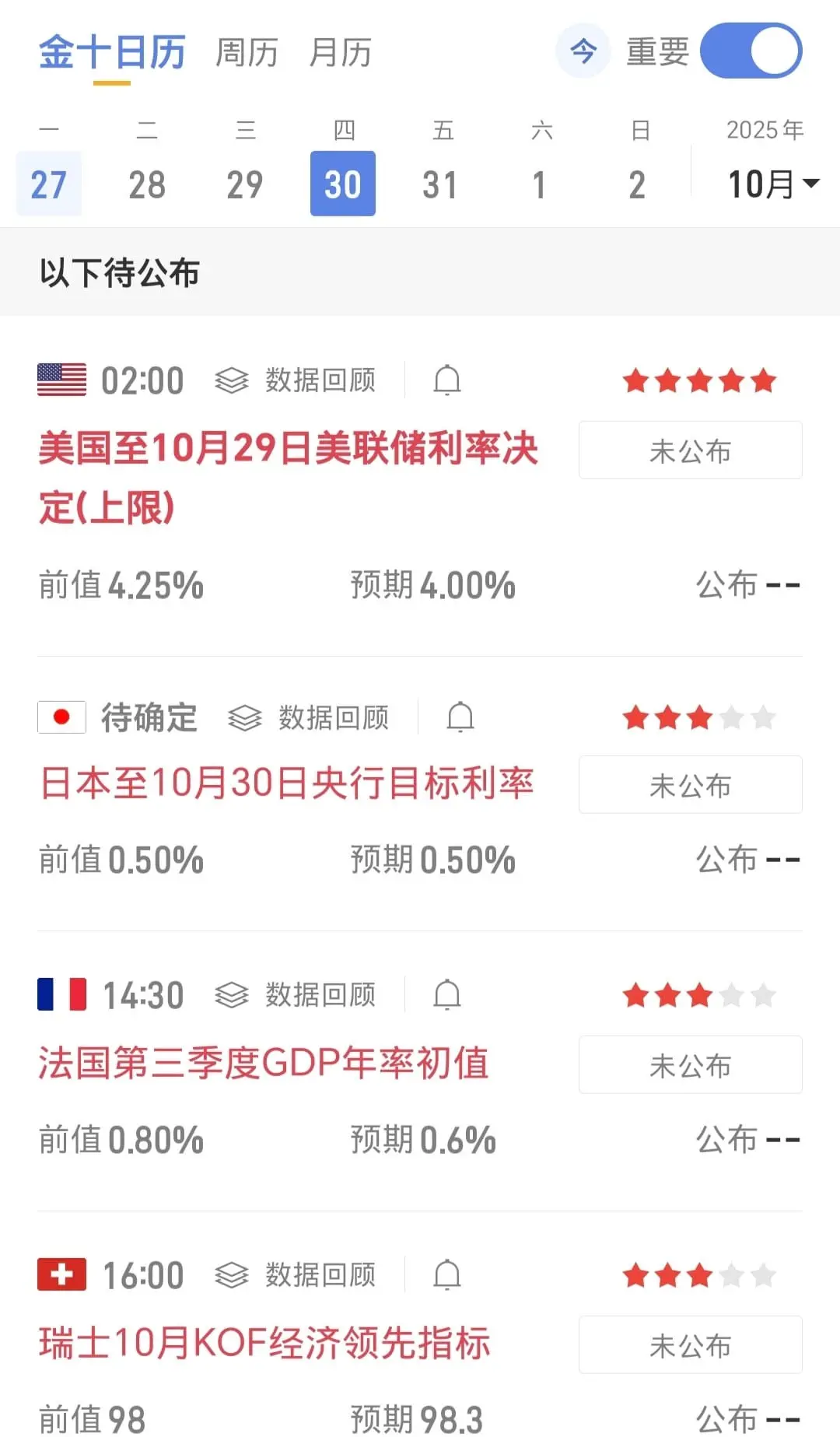Open the 10月 month dropdown
Screen dimensions: 840x1437
pos(772,184)
